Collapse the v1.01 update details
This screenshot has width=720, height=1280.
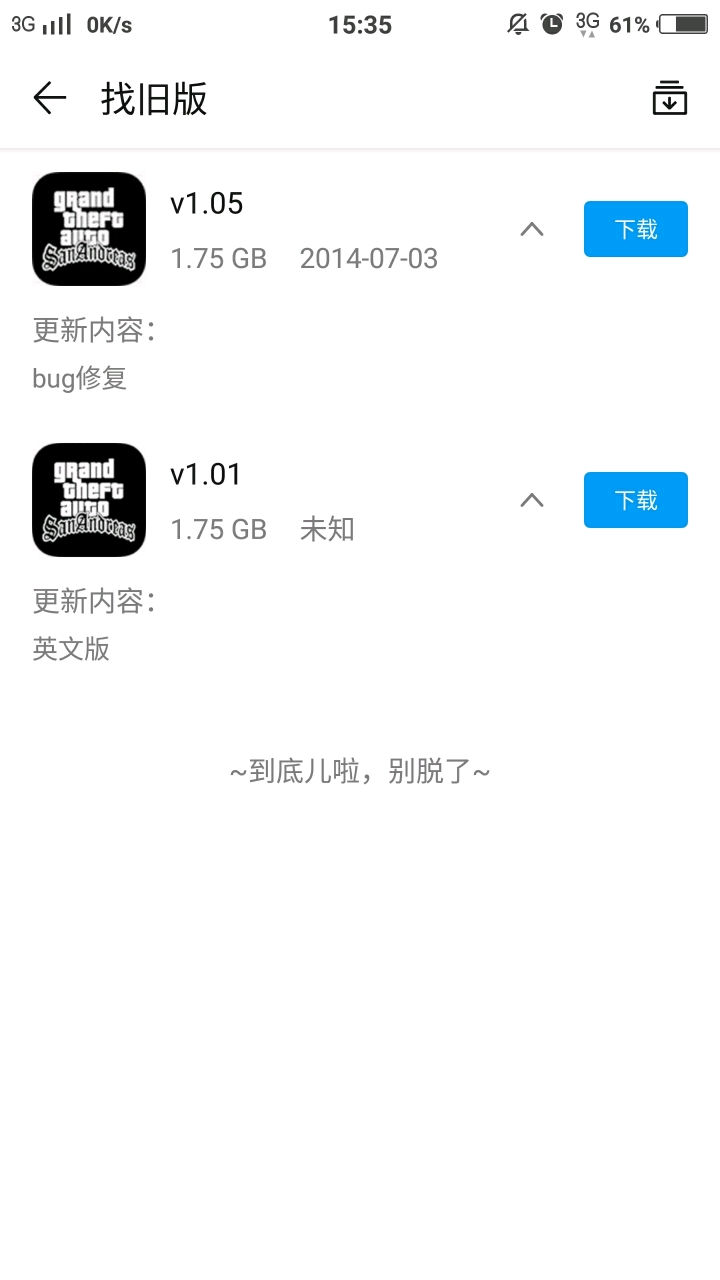pos(532,500)
